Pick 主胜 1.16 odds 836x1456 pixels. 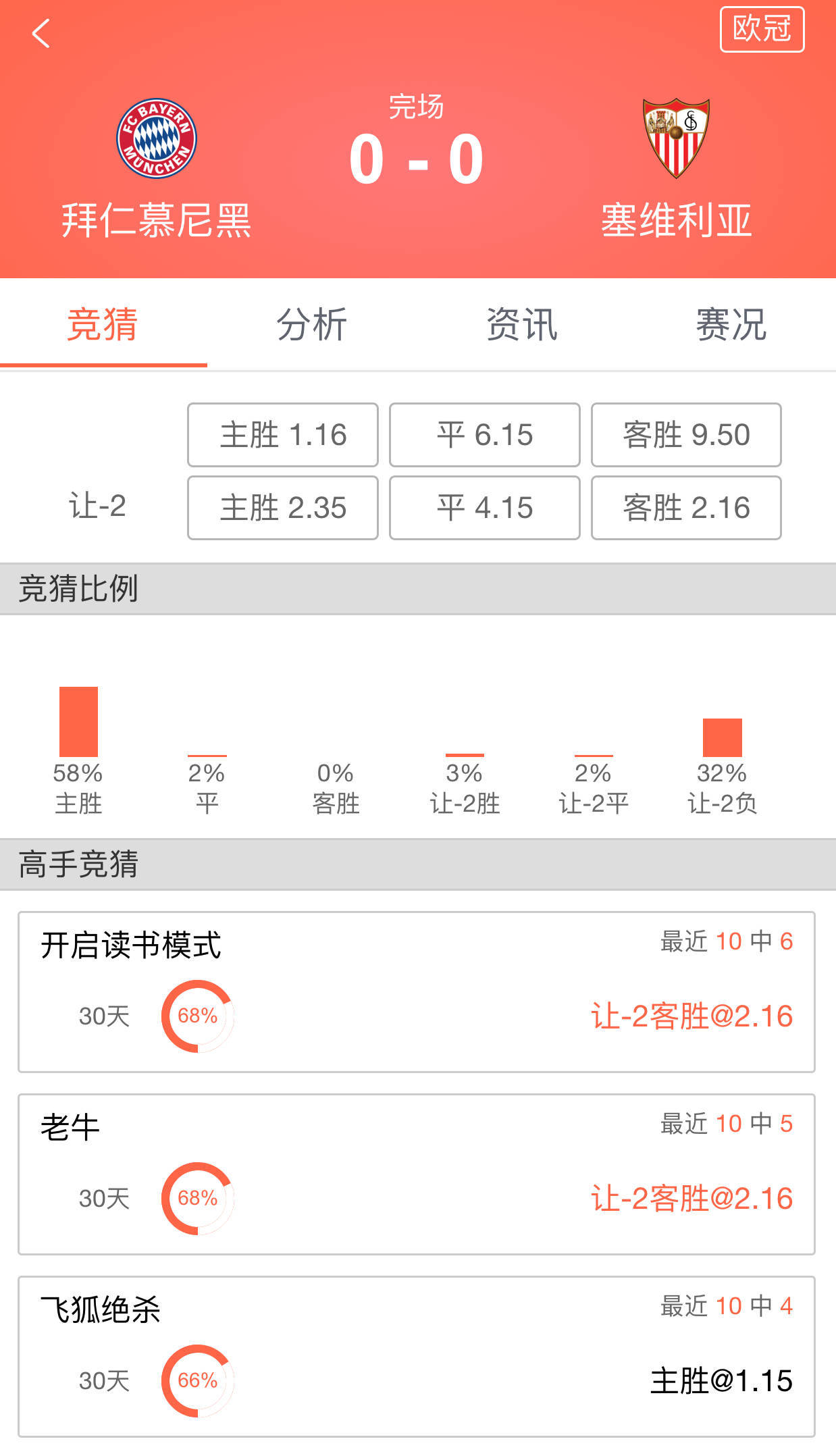282,435
